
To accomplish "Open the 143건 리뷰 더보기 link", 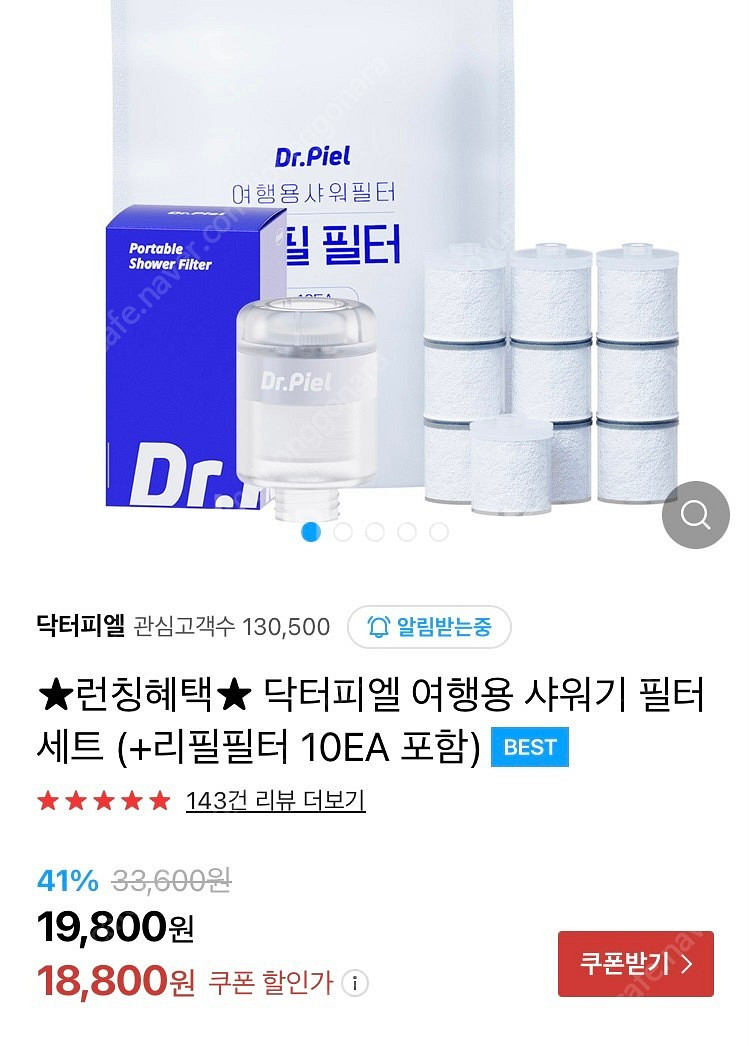I will (275, 801).
